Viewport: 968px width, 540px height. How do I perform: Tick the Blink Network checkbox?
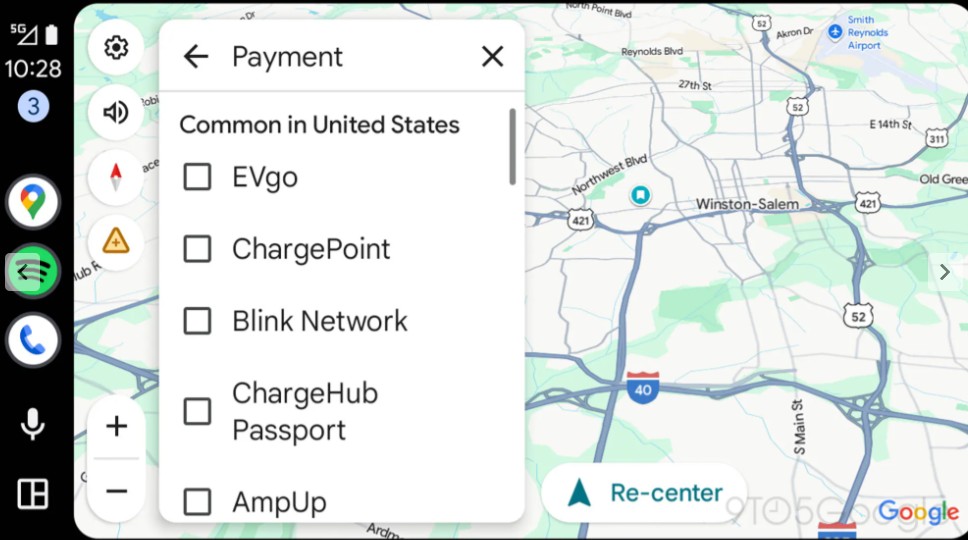coord(198,321)
